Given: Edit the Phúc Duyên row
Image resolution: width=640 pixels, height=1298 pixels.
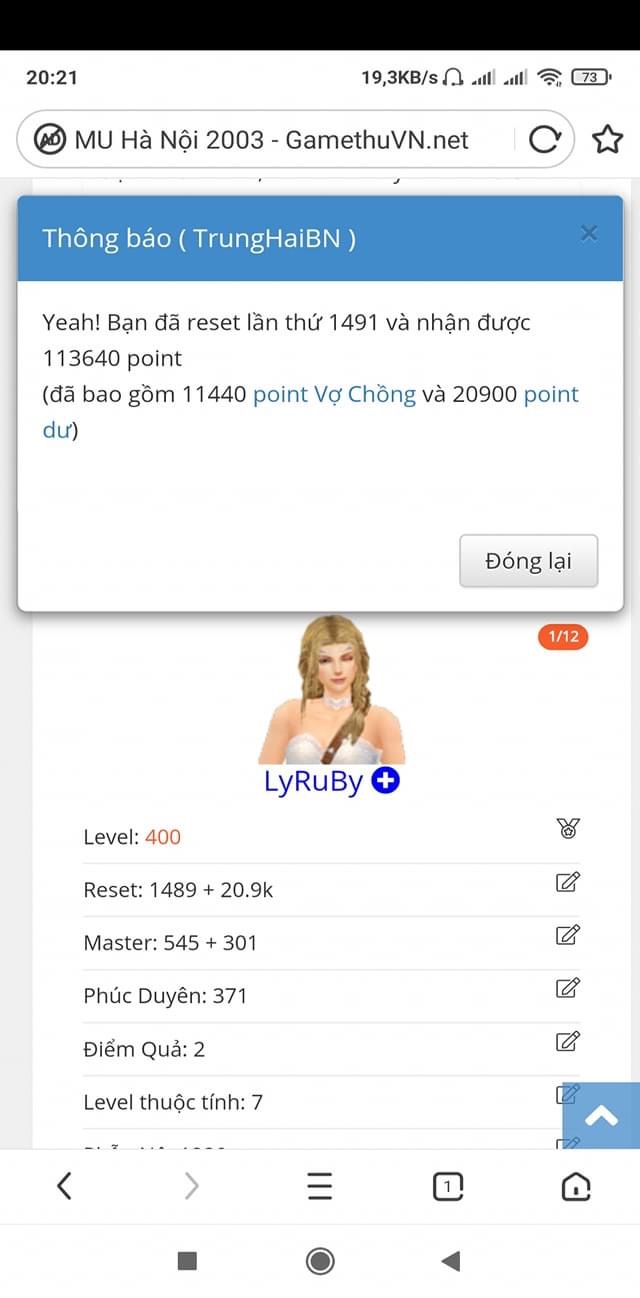Looking at the screenshot, I should 568,988.
